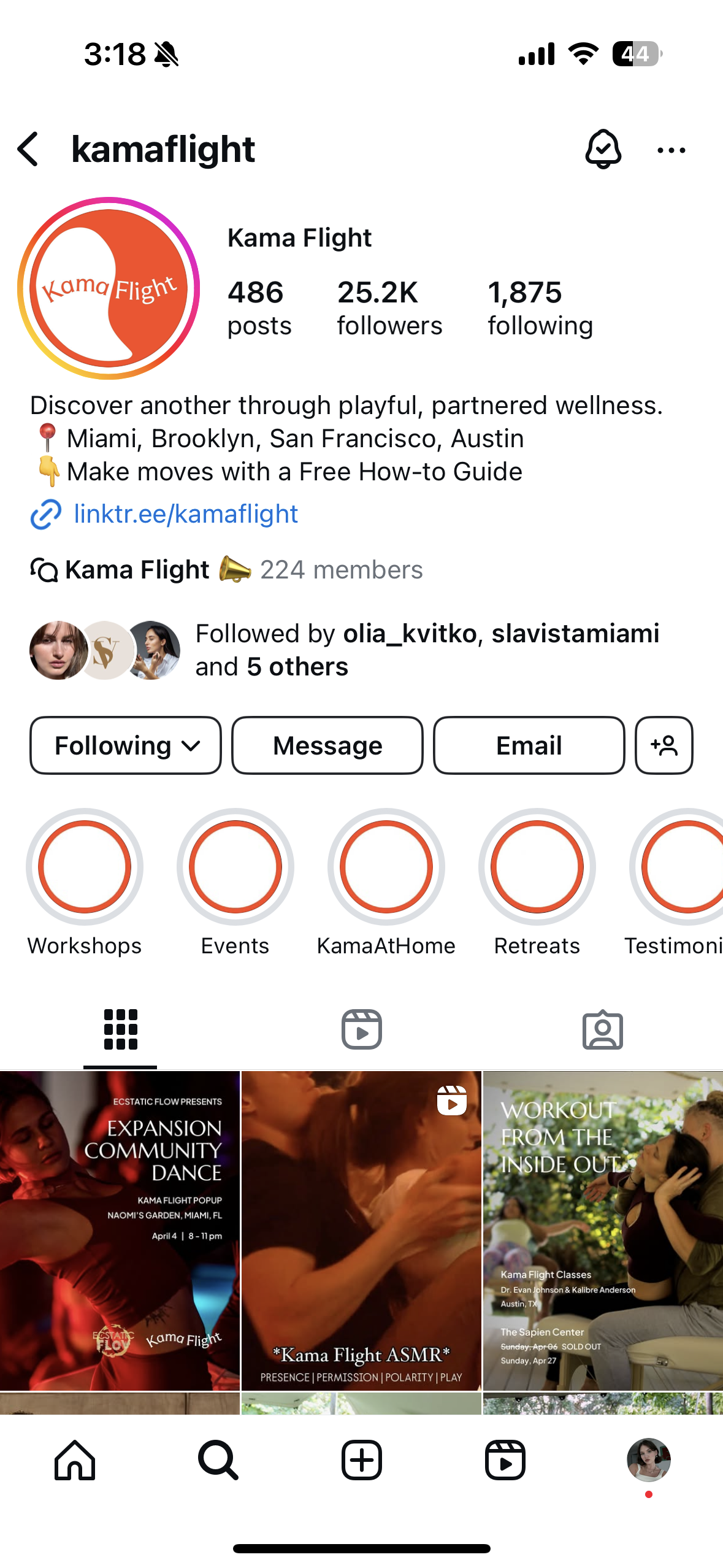Viewport: 723px width, 1568px height.
Task: Open notification bell settings for kamaflight
Action: (x=603, y=149)
